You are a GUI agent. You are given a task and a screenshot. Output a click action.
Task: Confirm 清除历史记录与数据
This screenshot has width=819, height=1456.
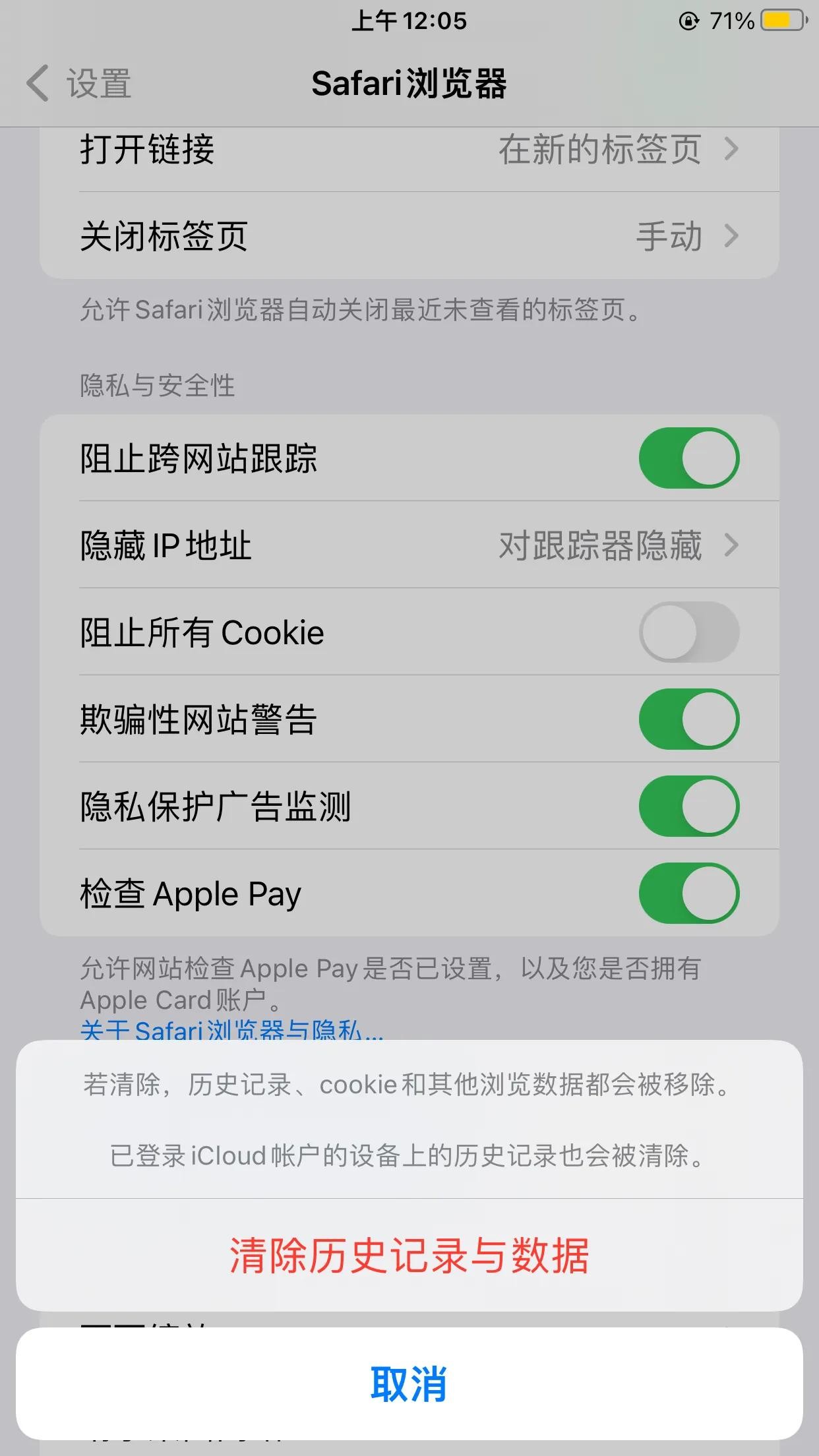[x=409, y=1255]
